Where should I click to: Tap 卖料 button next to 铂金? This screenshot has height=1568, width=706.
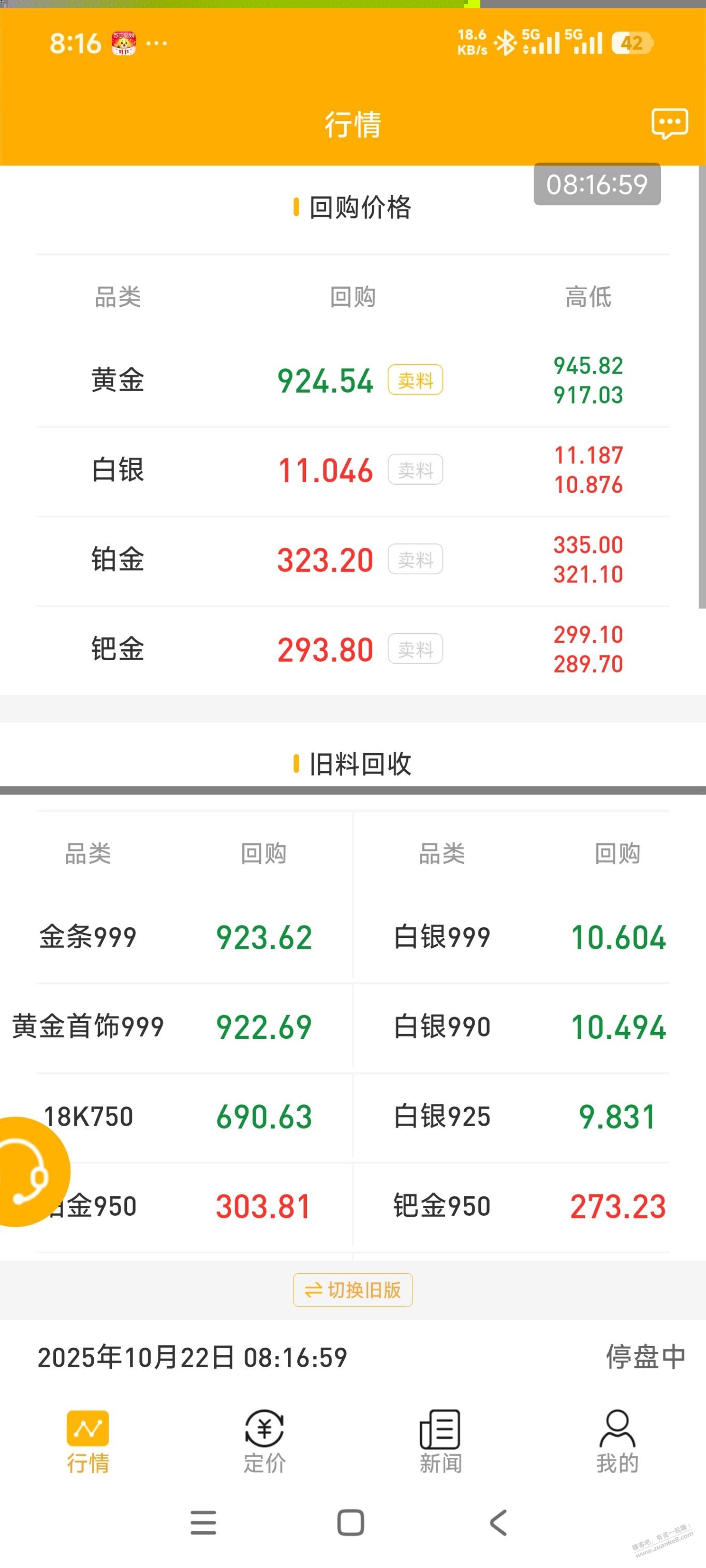(x=416, y=559)
